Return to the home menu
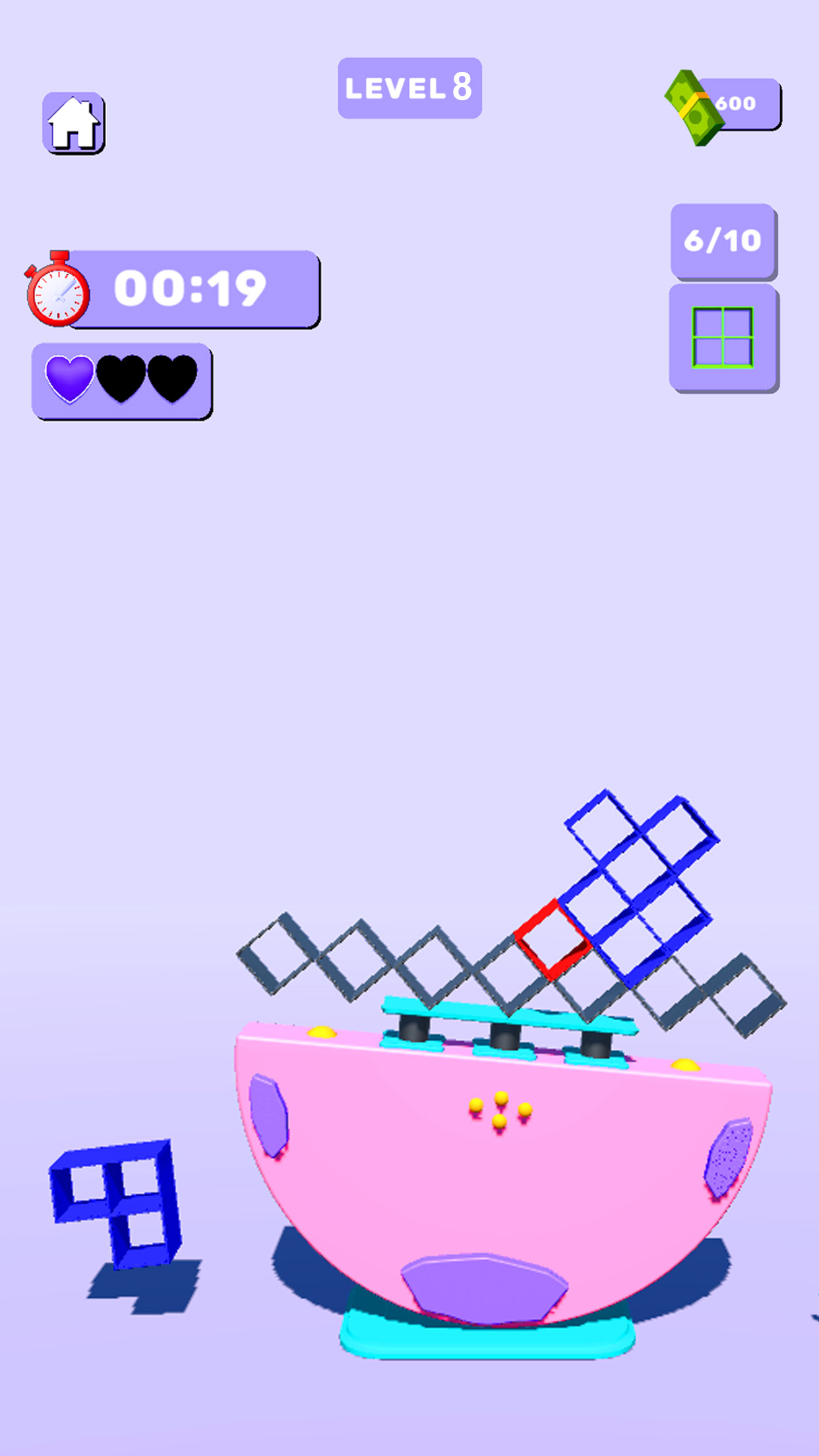The height and width of the screenshot is (1456, 819). tap(73, 123)
